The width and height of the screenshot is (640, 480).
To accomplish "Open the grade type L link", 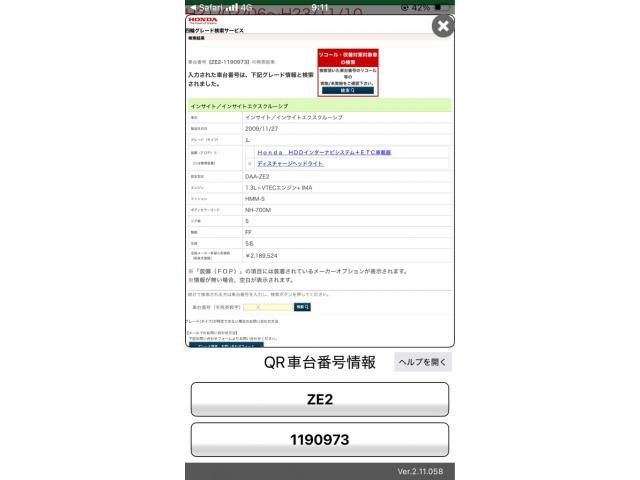I will point(247,140).
